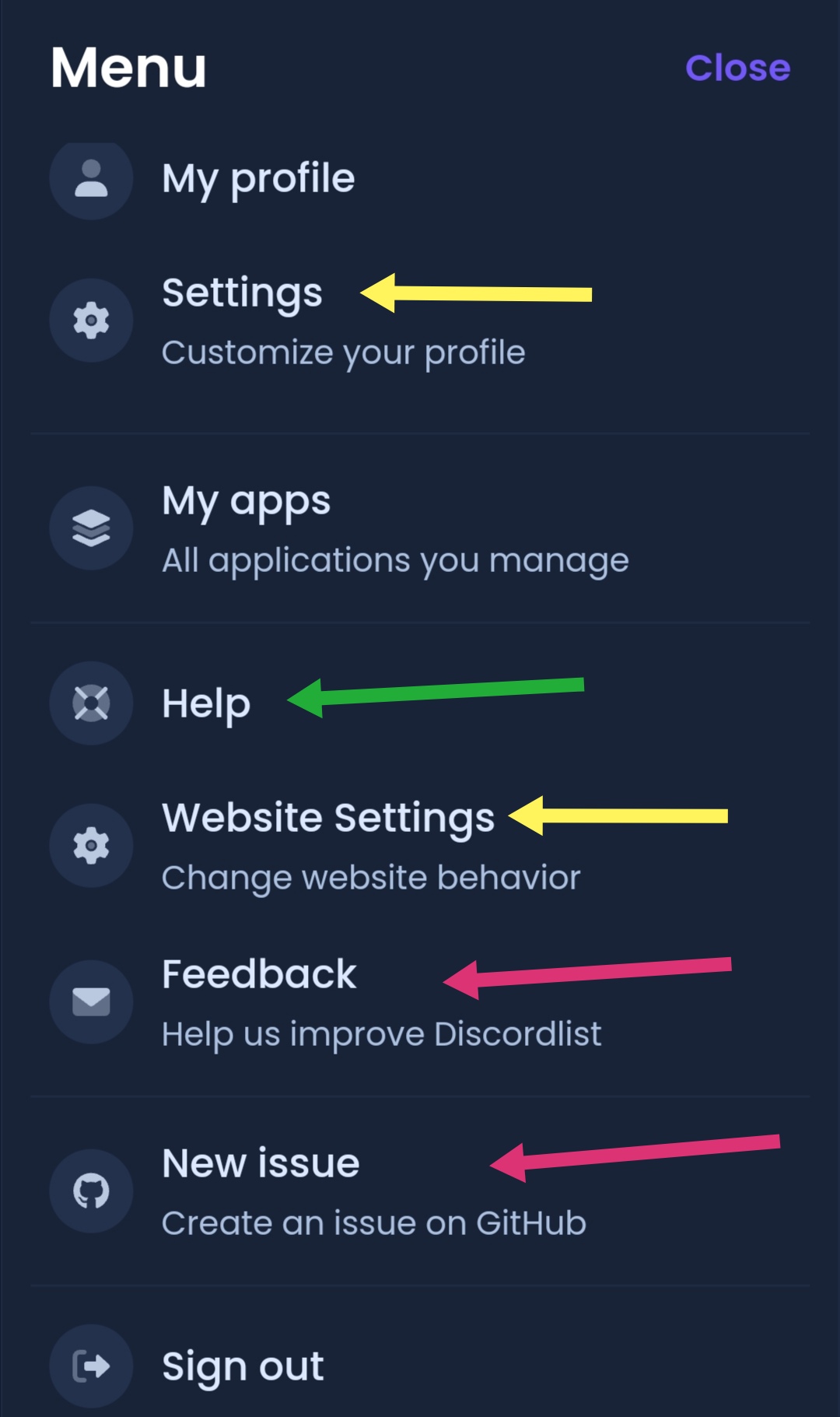Click the person icon next to My profile
The width and height of the screenshot is (840, 1417).
[x=90, y=179]
